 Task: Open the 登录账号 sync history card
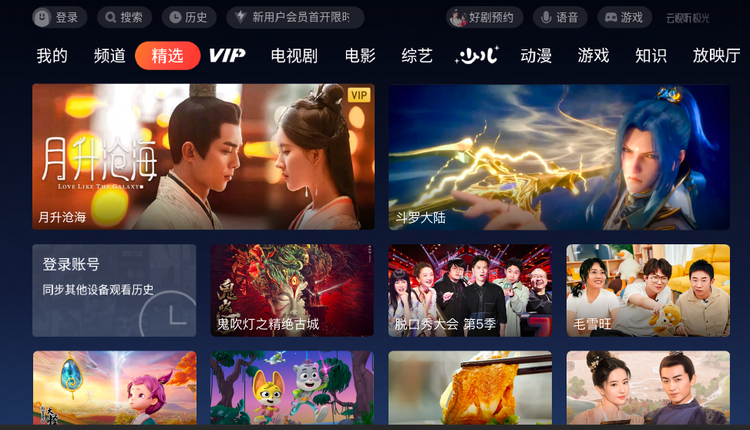click(114, 290)
